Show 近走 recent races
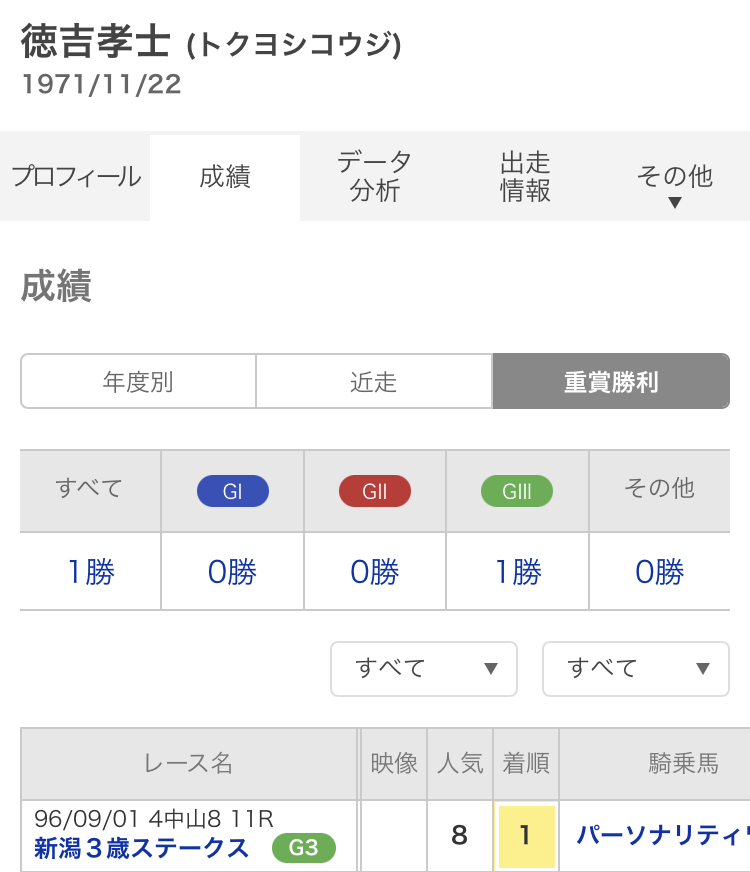 374,382
